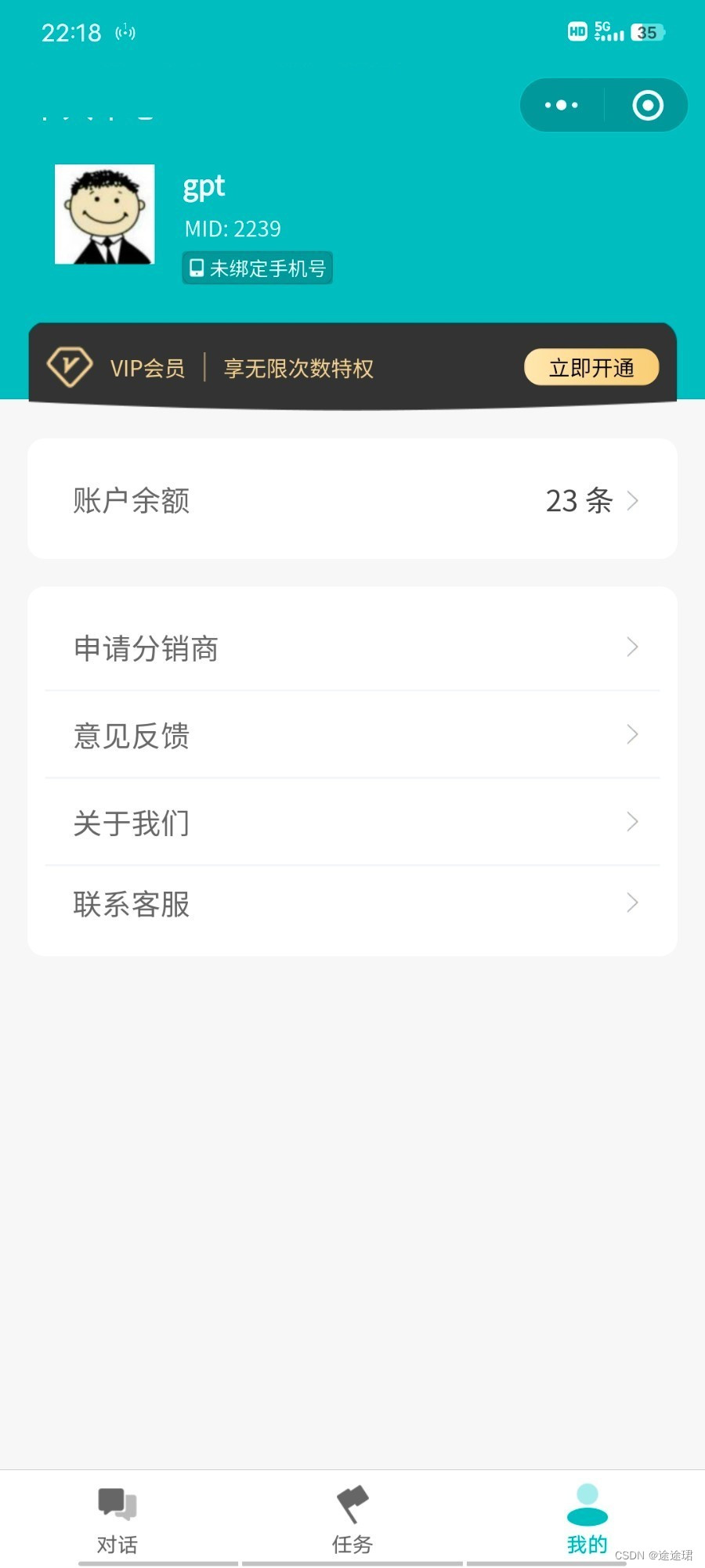Tap the gpt profile avatar
The width and height of the screenshot is (705, 1568).
point(104,214)
